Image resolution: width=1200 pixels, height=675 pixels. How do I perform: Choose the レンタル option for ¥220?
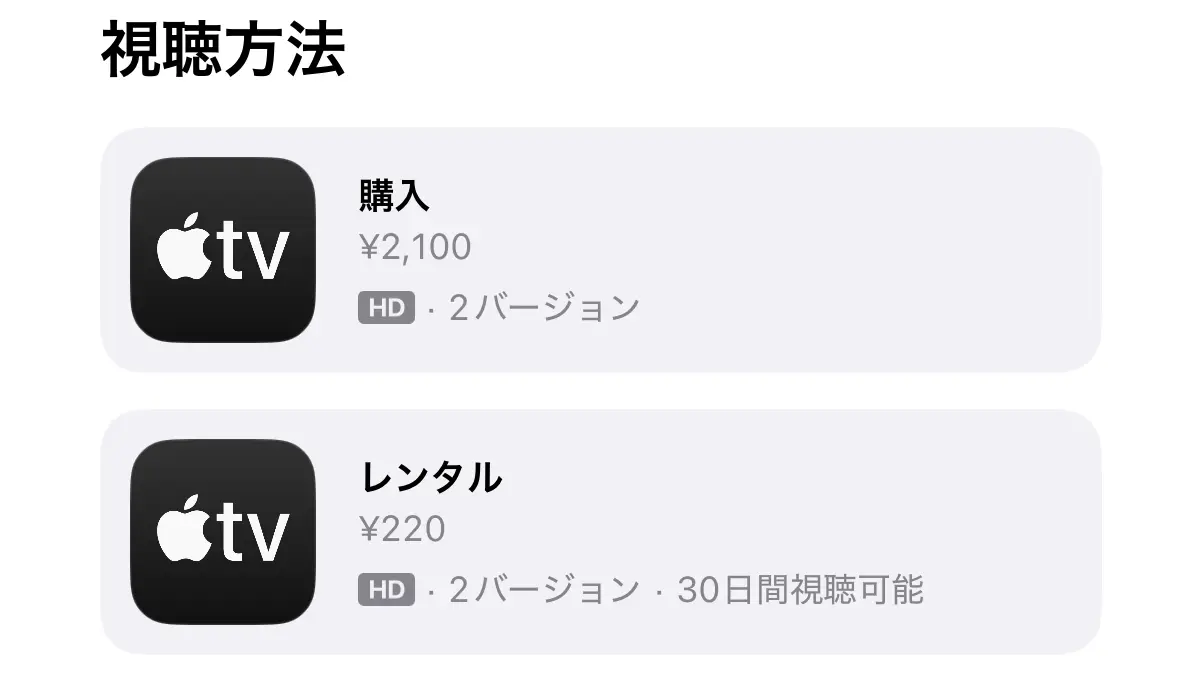click(600, 531)
